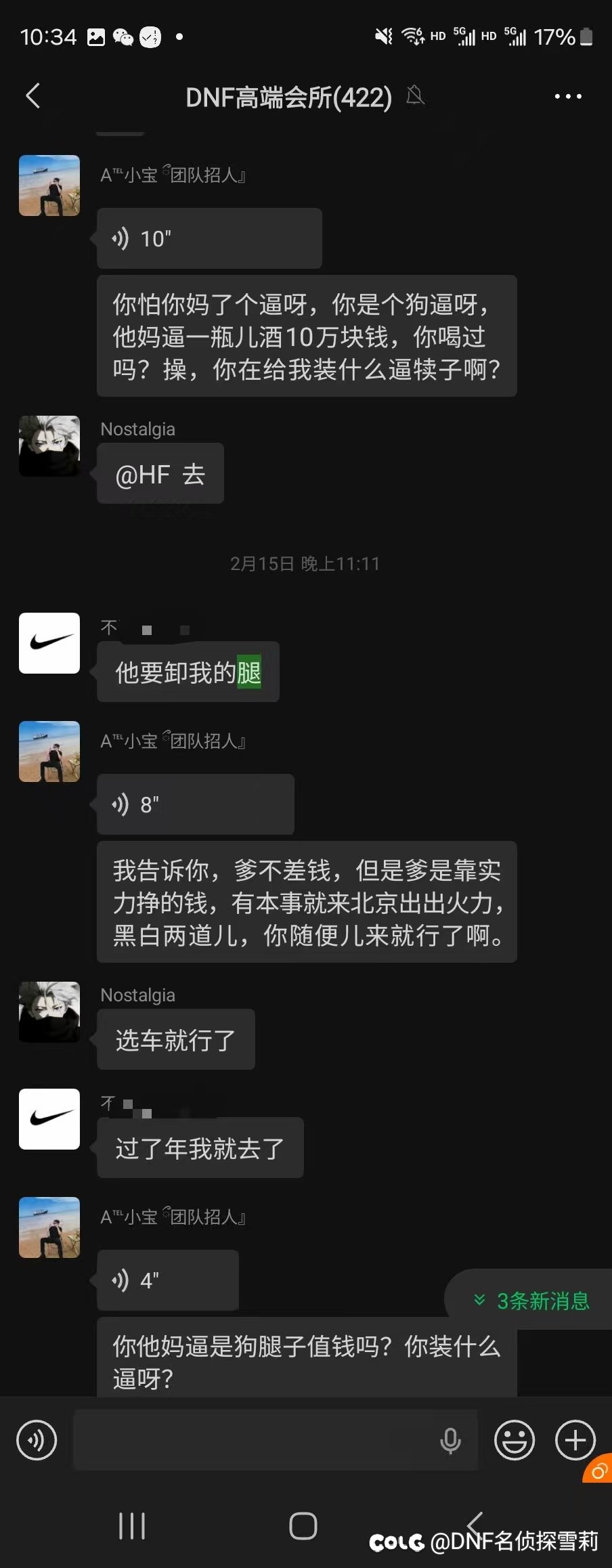This screenshot has height=1568, width=612.
Task: Play the 8-second voice message
Action: tap(195, 804)
